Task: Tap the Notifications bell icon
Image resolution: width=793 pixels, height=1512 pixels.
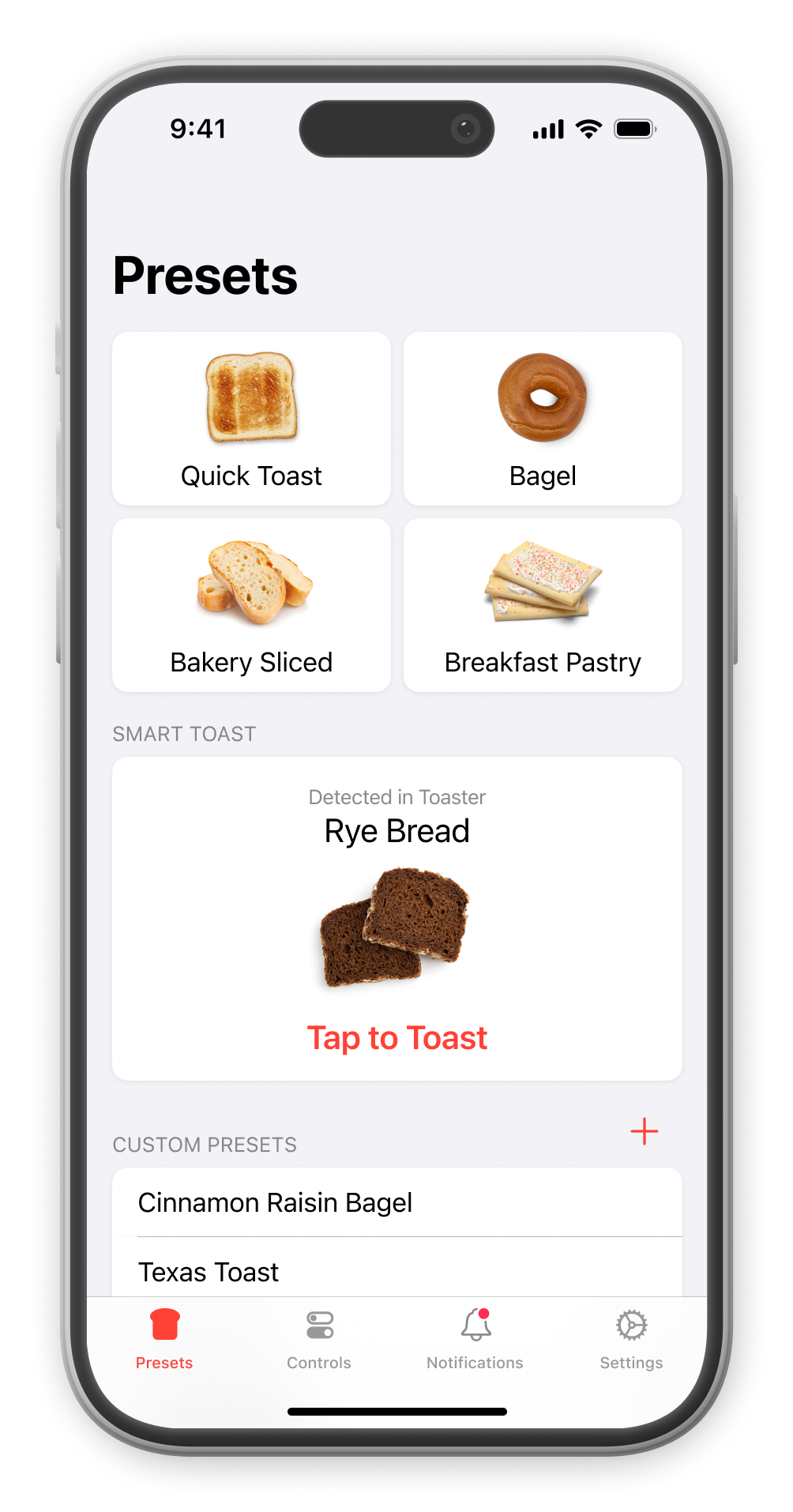Action: pyautogui.click(x=474, y=1326)
